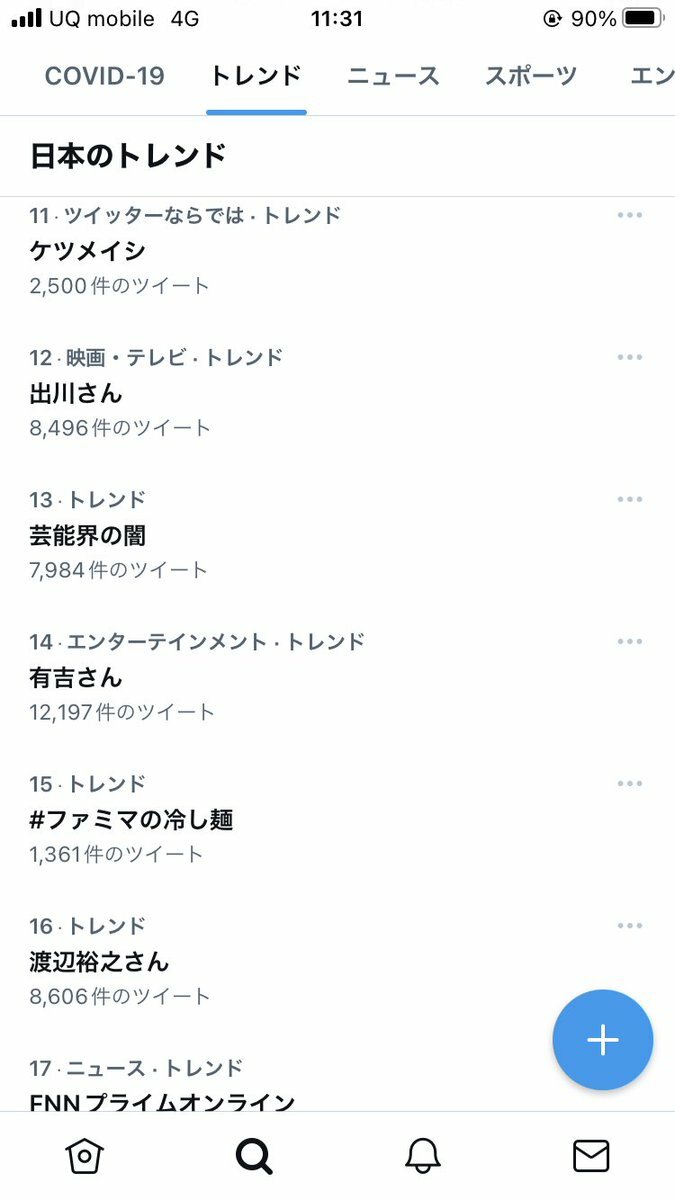Open the 出川さん trend

[76, 393]
